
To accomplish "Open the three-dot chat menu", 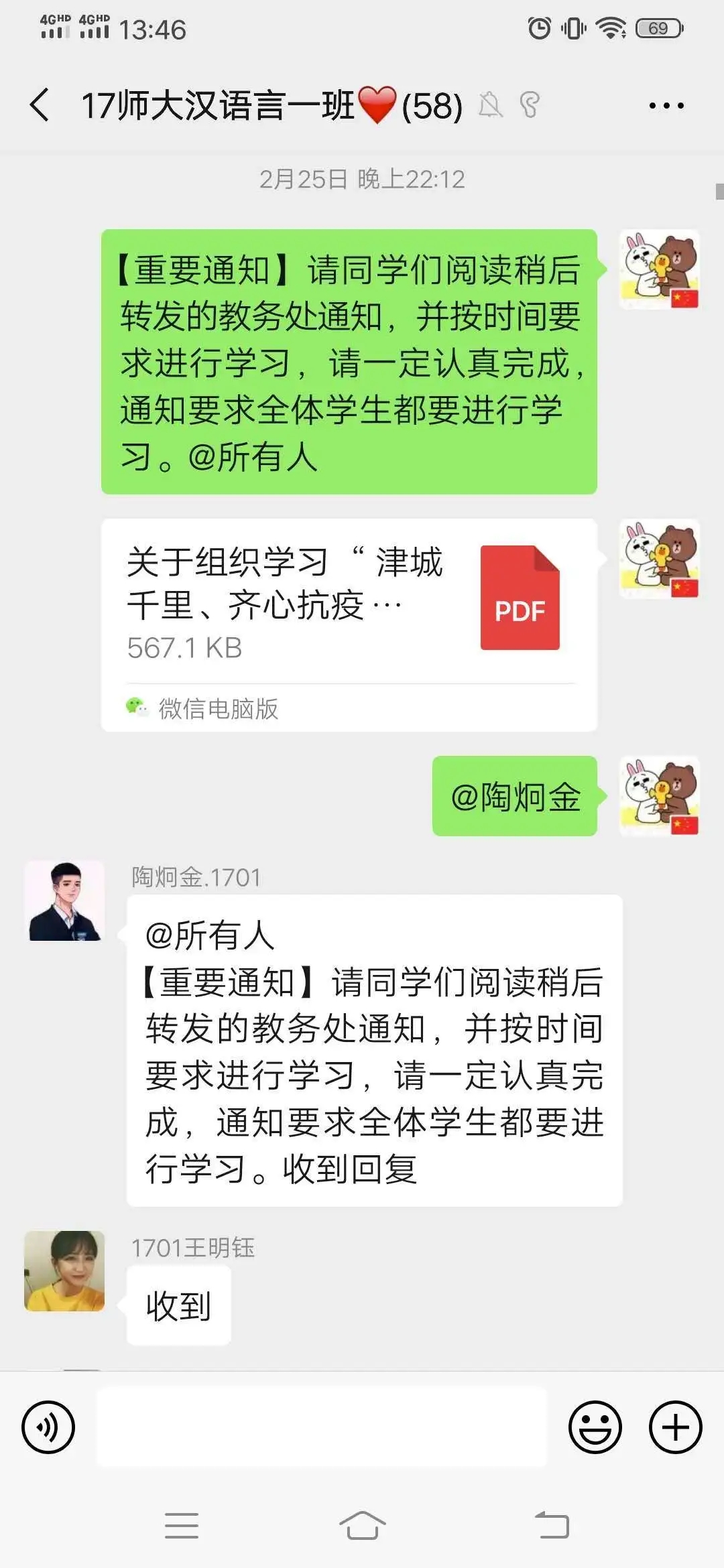I will (666, 105).
